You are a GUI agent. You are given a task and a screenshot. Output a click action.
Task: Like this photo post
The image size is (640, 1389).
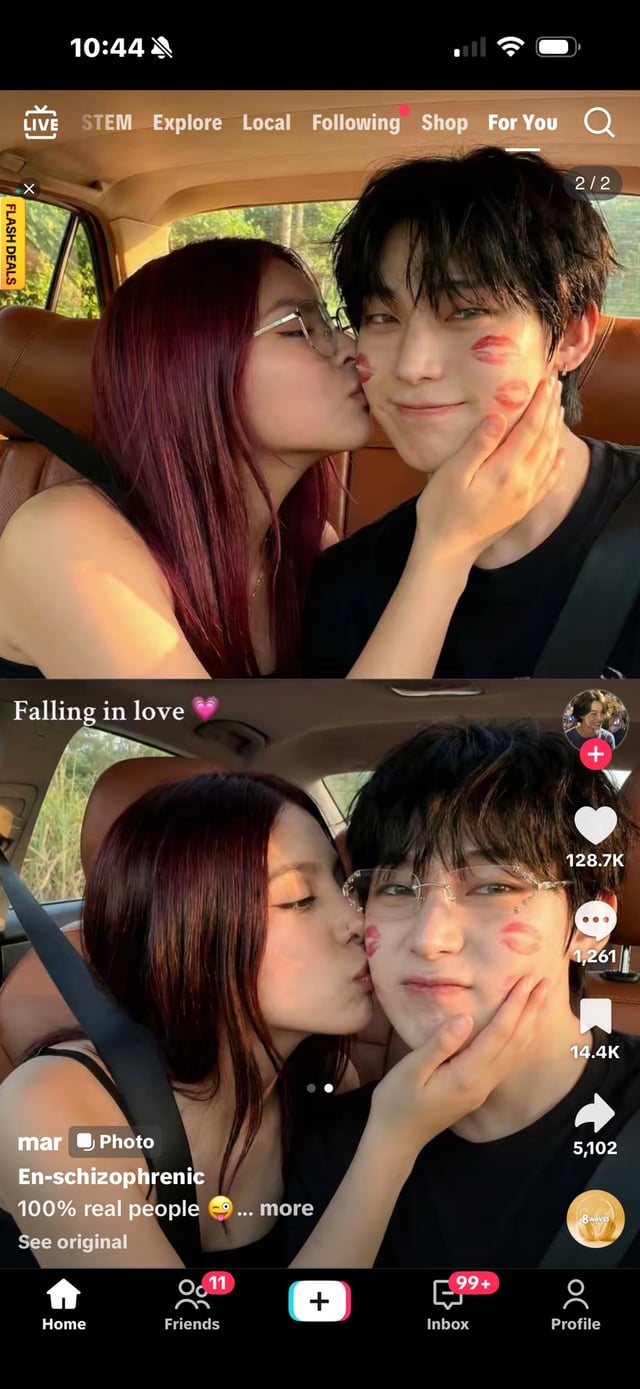click(595, 826)
